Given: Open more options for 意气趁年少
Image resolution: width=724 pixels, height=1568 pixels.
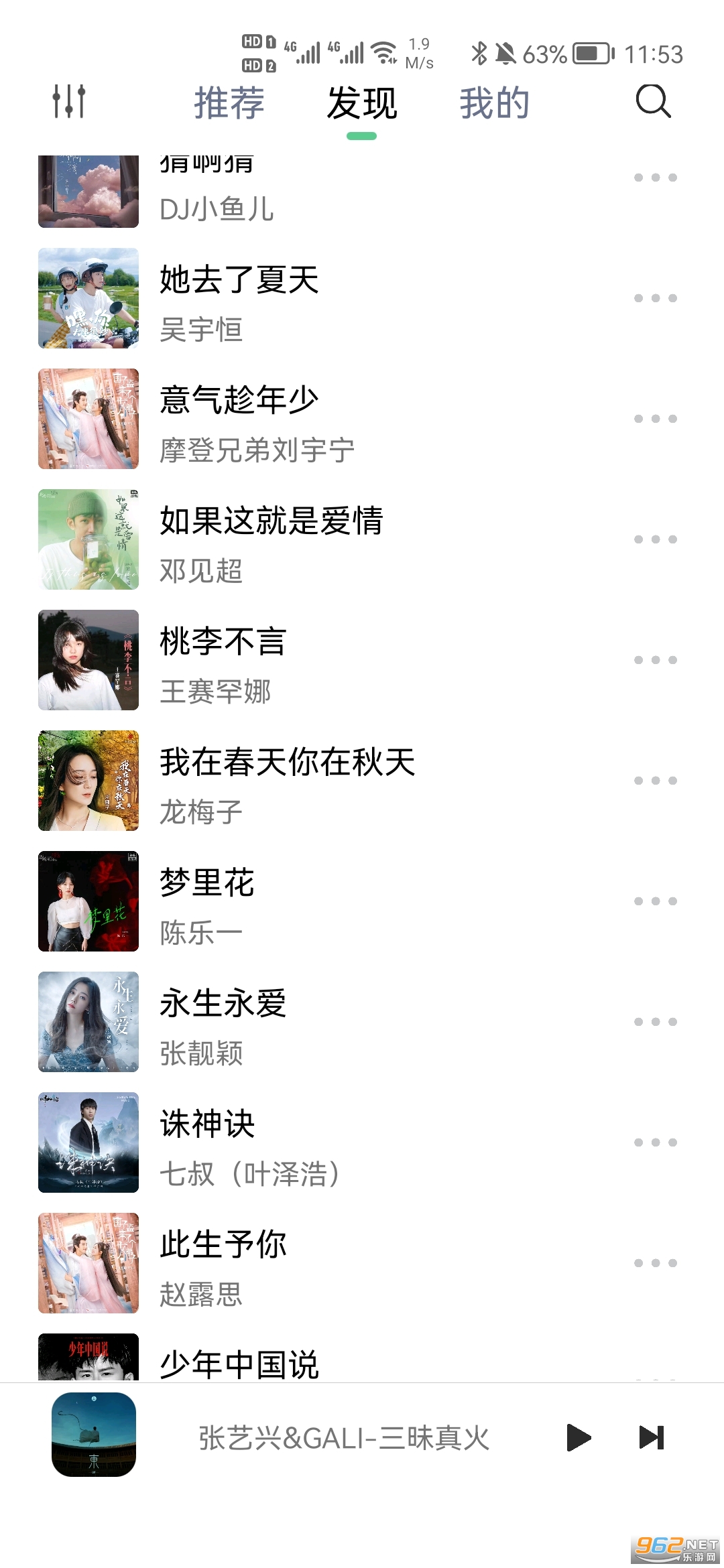Looking at the screenshot, I should pos(655,419).
